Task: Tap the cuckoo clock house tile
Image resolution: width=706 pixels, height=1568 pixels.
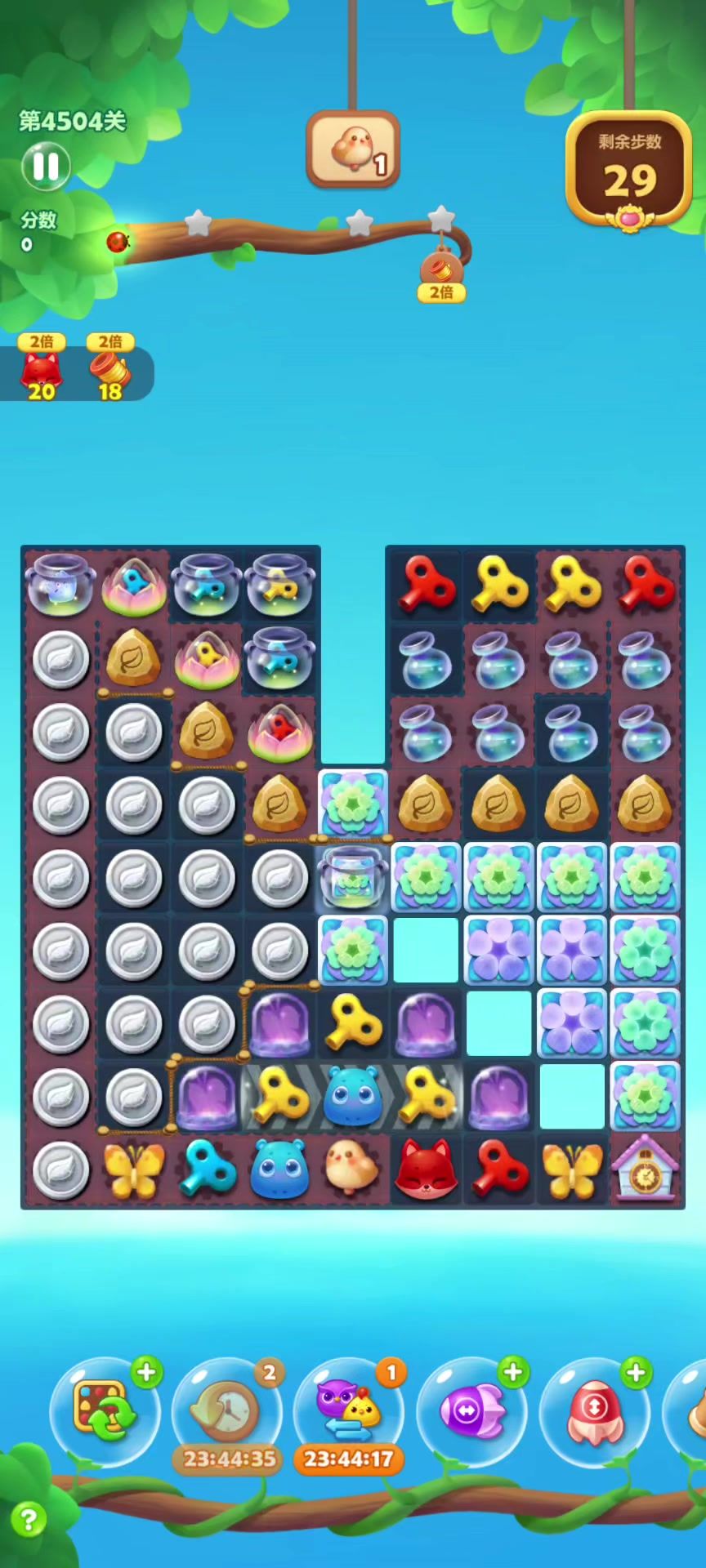Action: tap(645, 1169)
